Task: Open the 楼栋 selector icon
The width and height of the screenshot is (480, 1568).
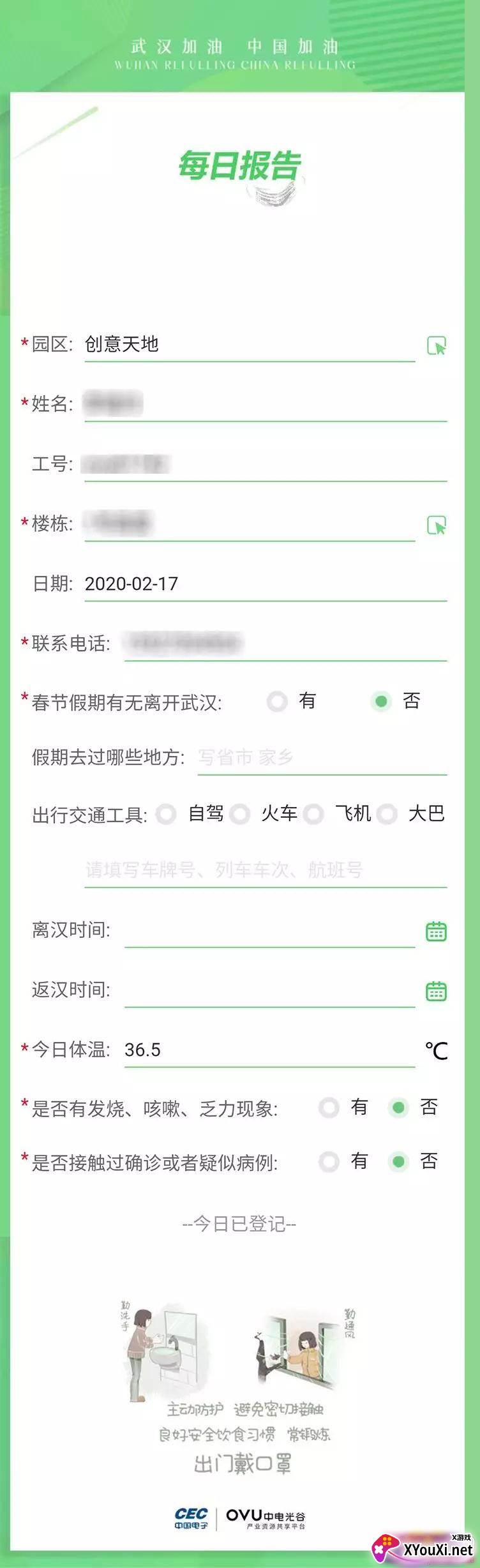Action: pyautogui.click(x=436, y=525)
